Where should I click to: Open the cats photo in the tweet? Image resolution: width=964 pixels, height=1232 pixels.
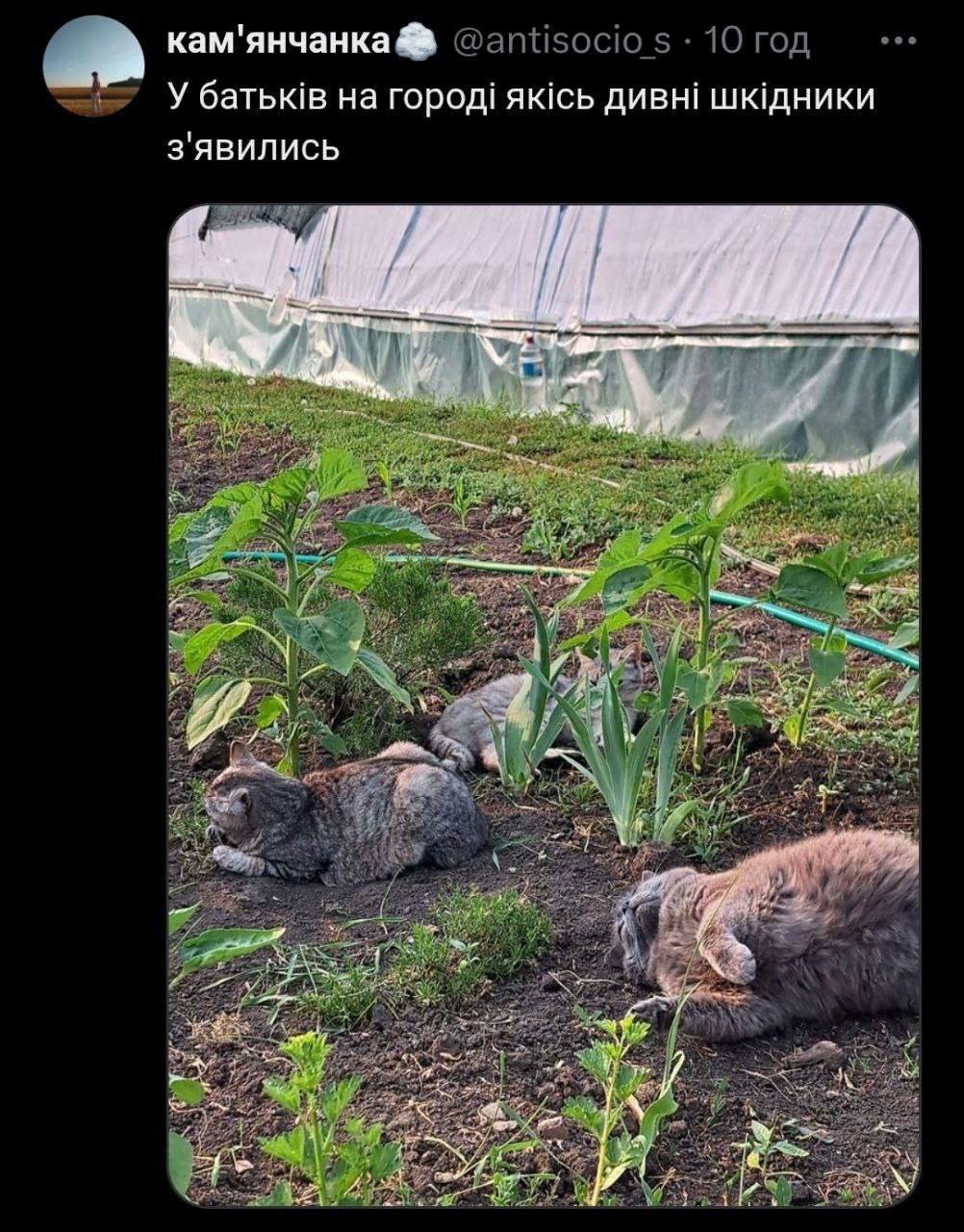pyautogui.click(x=544, y=705)
